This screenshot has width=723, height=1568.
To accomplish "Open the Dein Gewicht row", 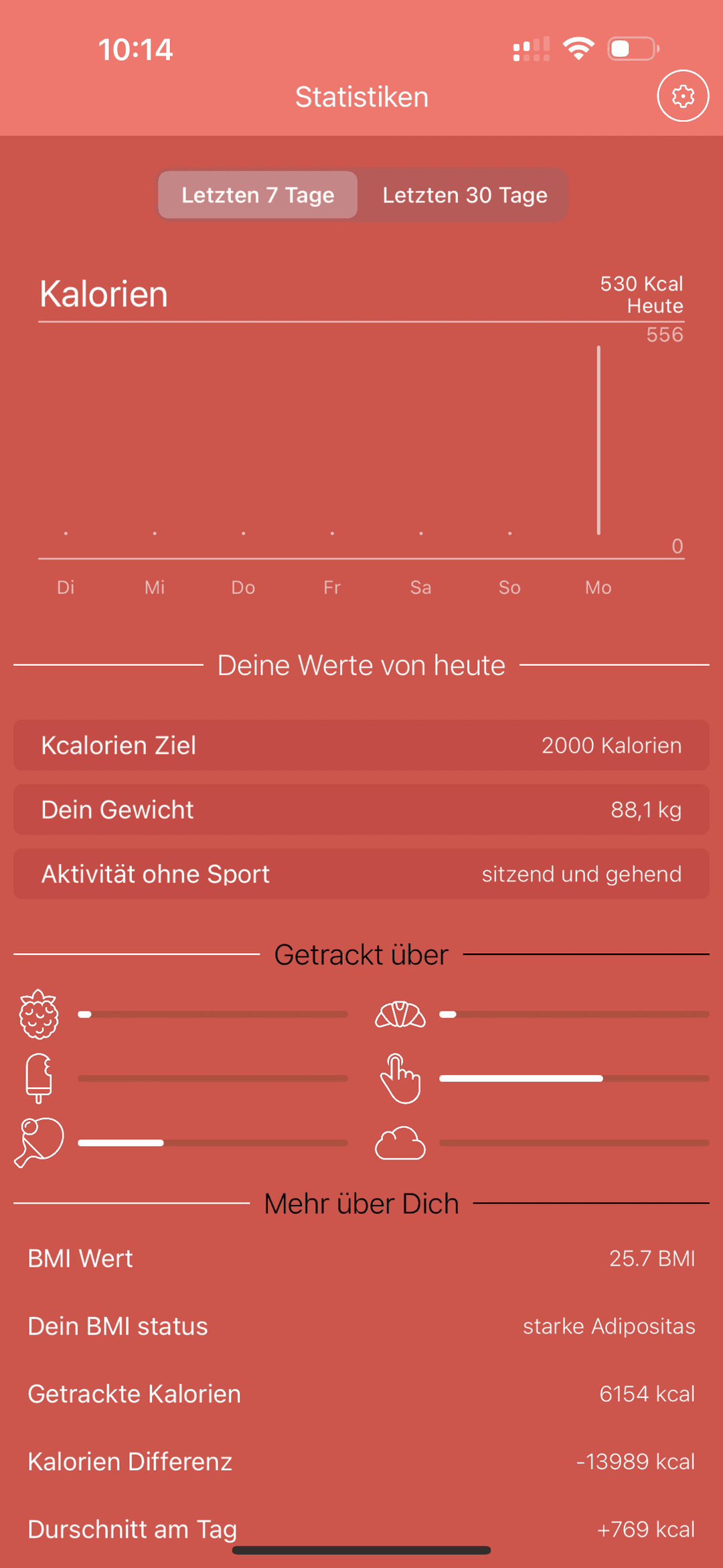I will pos(361,810).
